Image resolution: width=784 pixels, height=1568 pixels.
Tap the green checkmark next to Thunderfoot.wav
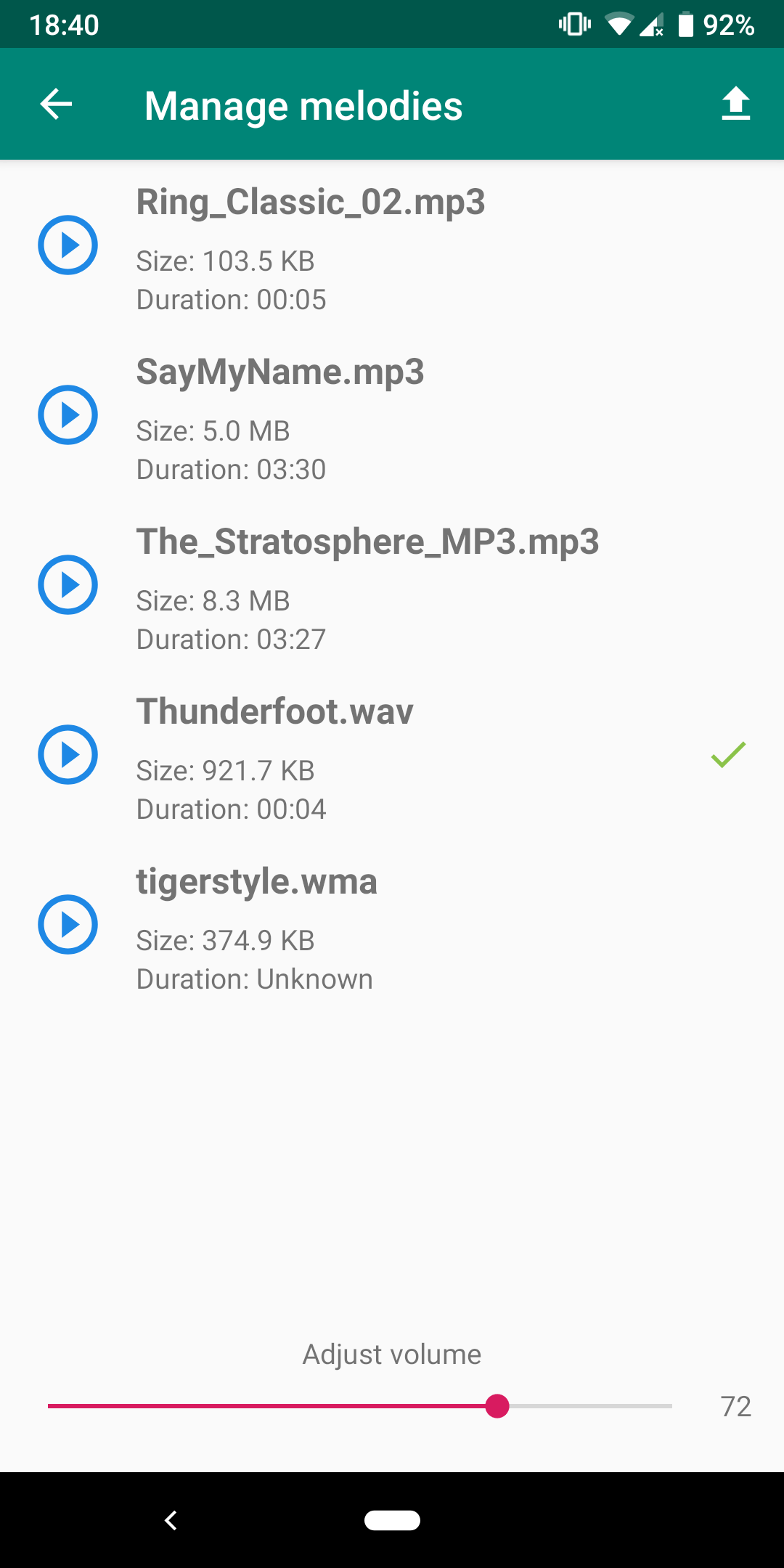pos(727,755)
